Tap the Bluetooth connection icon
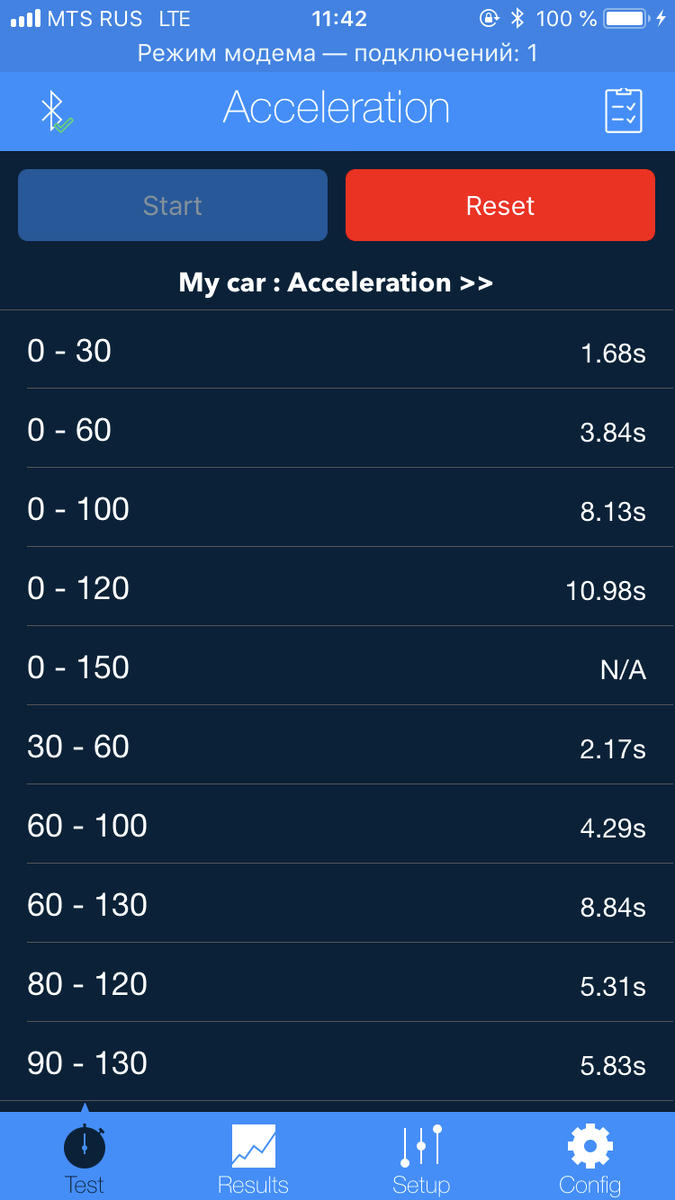675x1200 pixels. click(x=55, y=110)
